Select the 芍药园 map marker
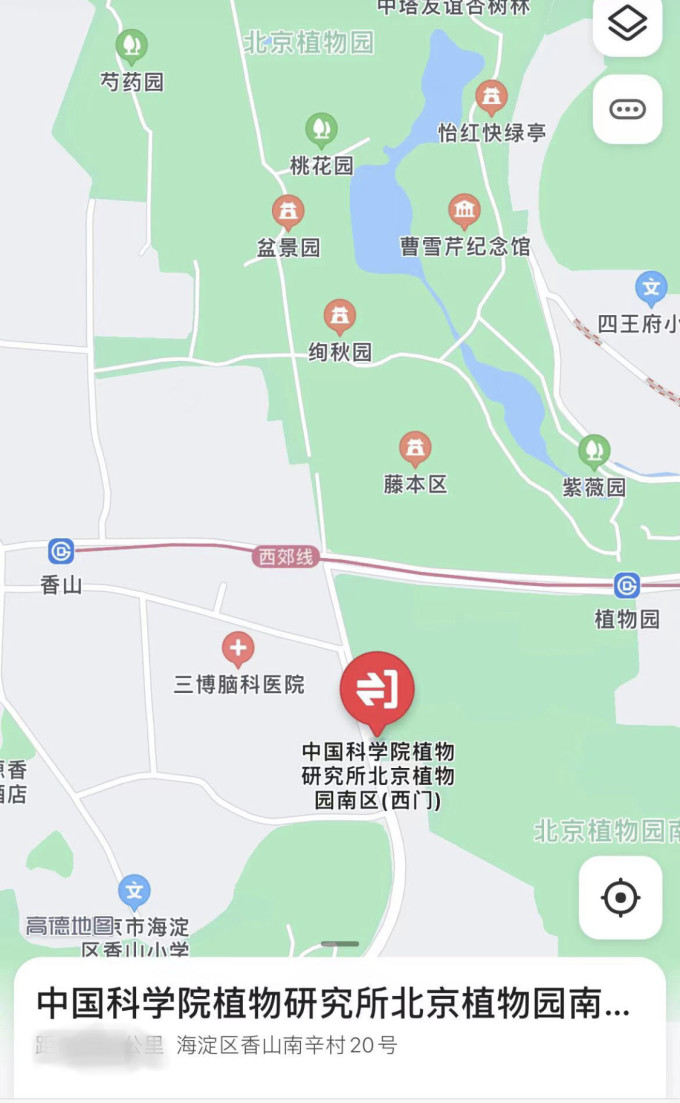Image resolution: width=680 pixels, height=1103 pixels. coord(131,46)
